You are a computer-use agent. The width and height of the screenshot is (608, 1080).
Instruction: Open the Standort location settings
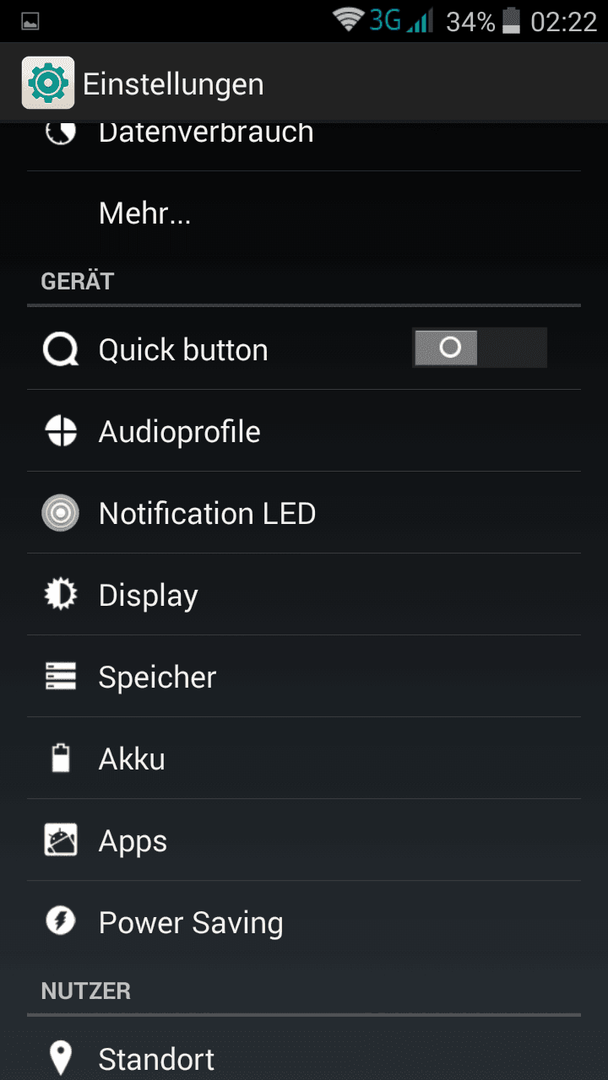(x=304, y=1050)
